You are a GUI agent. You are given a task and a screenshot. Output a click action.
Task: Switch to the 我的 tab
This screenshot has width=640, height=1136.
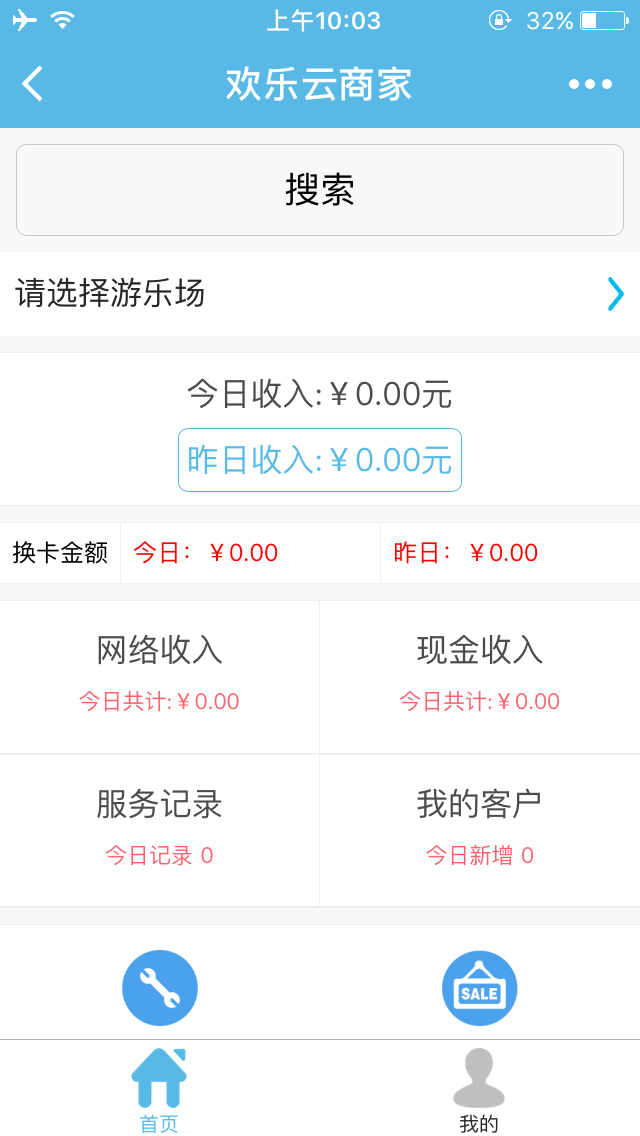tap(479, 1090)
